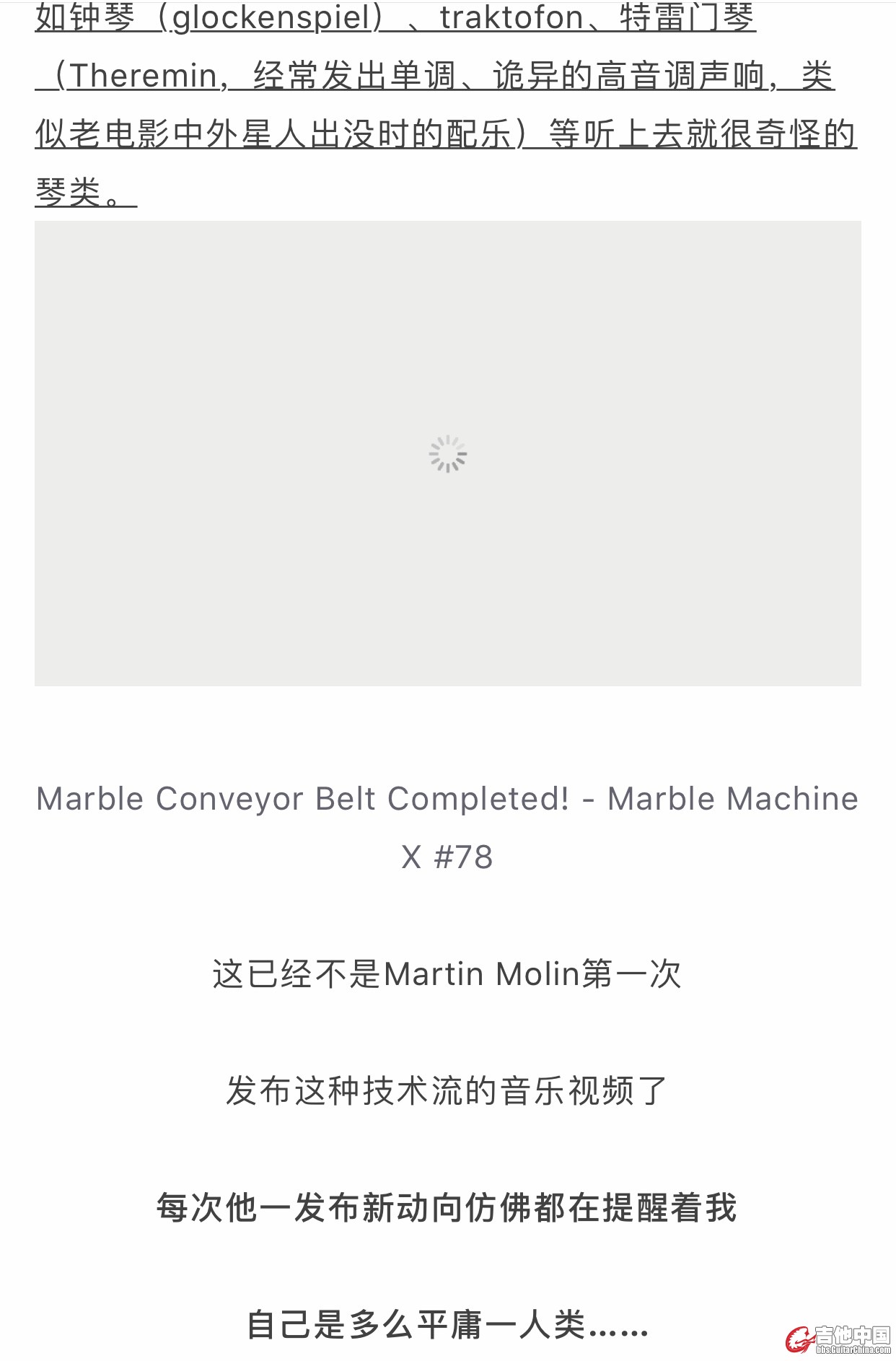Tap the loading Marble Machine X video placeholder
Viewport: 896px width, 1361px height.
447,453
